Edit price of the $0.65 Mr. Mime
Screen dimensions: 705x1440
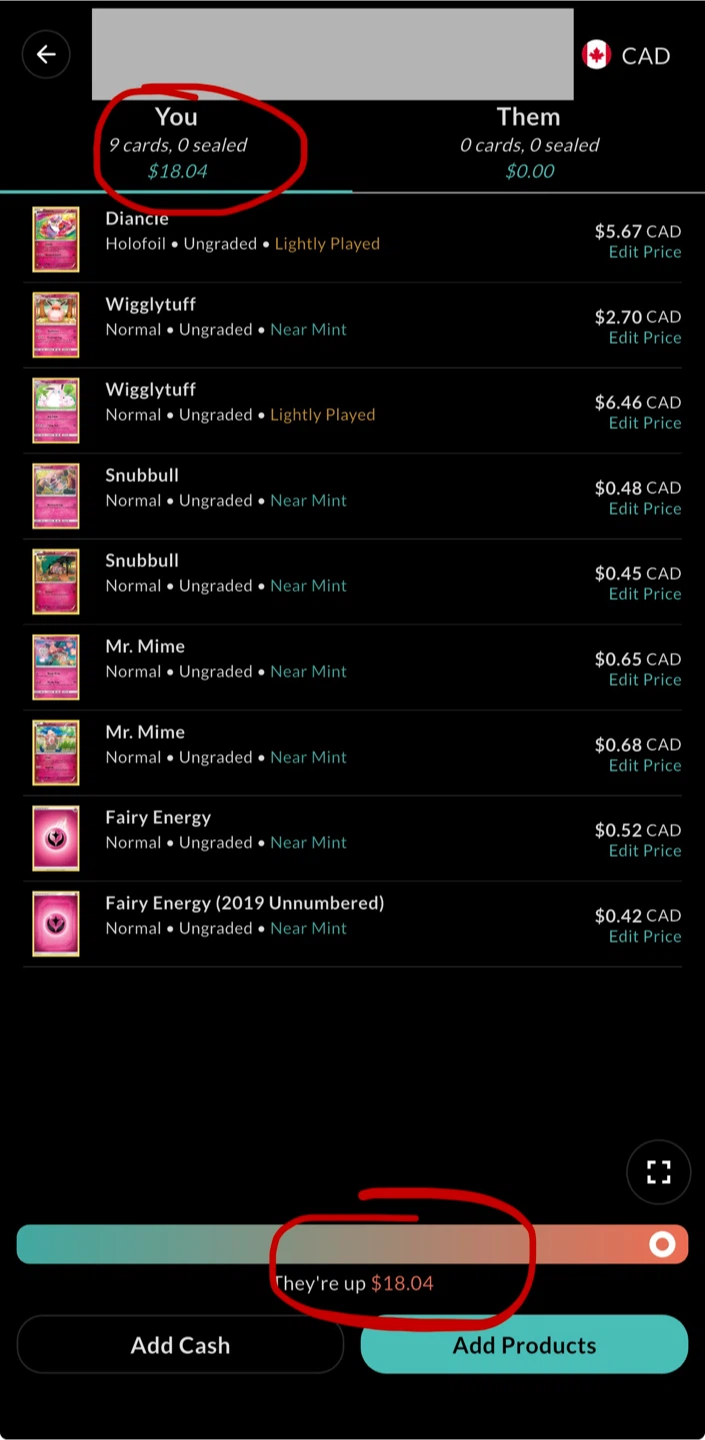645,680
